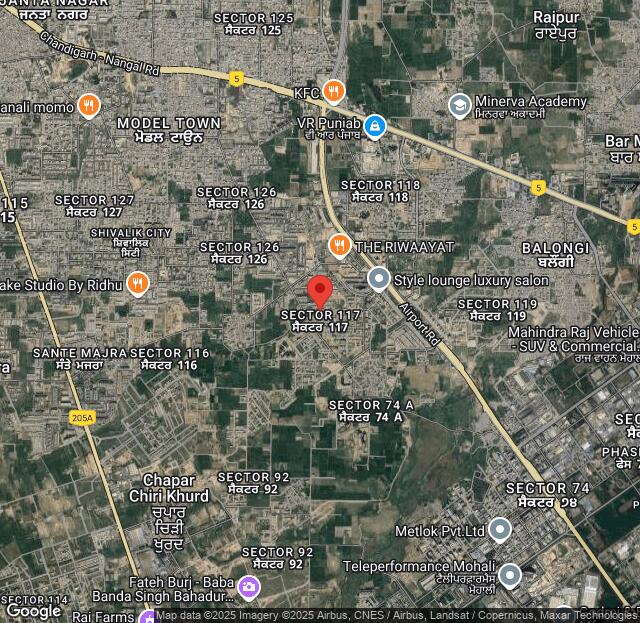The image size is (640, 623).
Task: Open THE RIWAAYAT restaurant marker
Action: (340, 246)
